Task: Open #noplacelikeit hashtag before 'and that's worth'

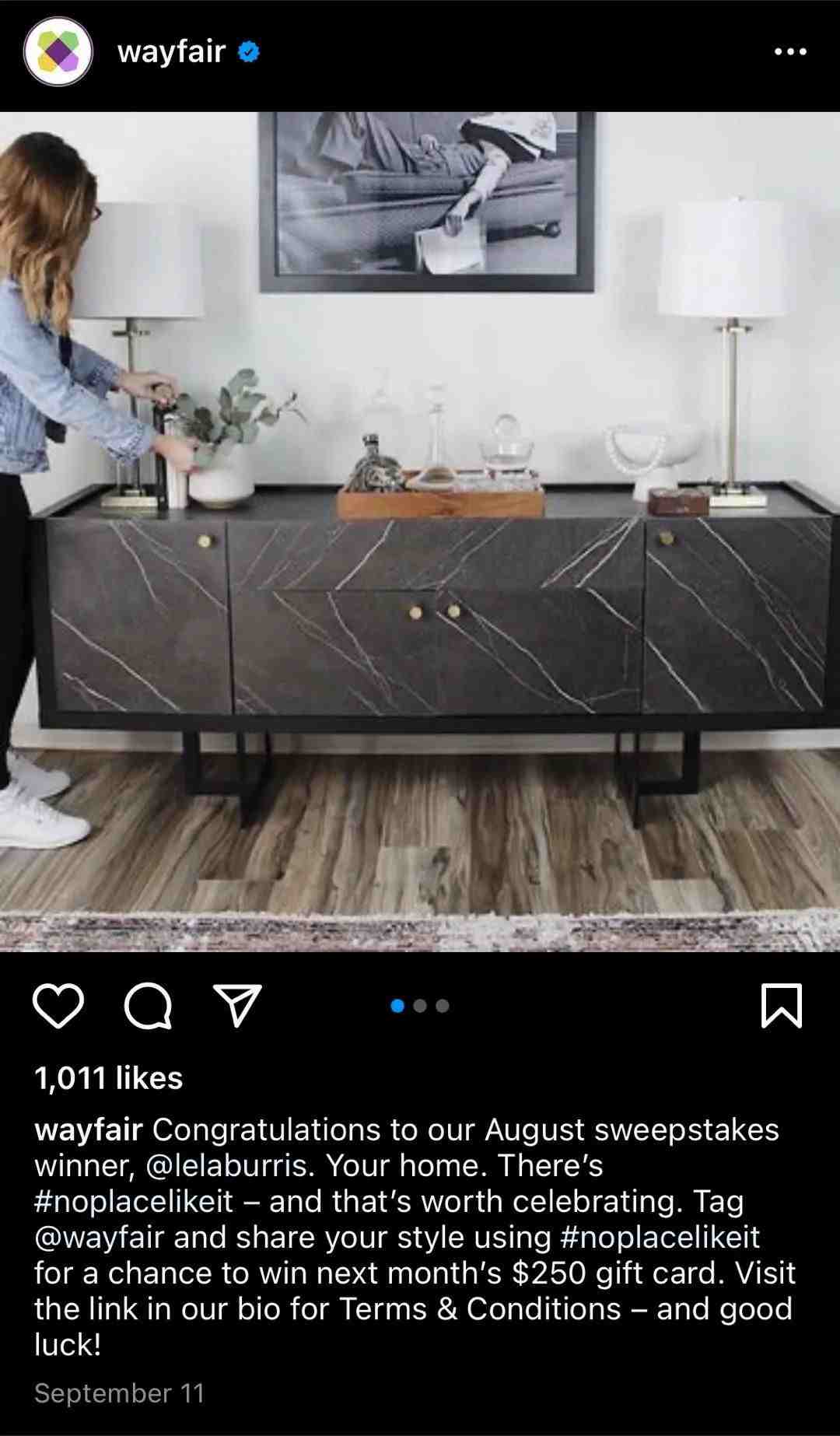Action: pos(134,1201)
